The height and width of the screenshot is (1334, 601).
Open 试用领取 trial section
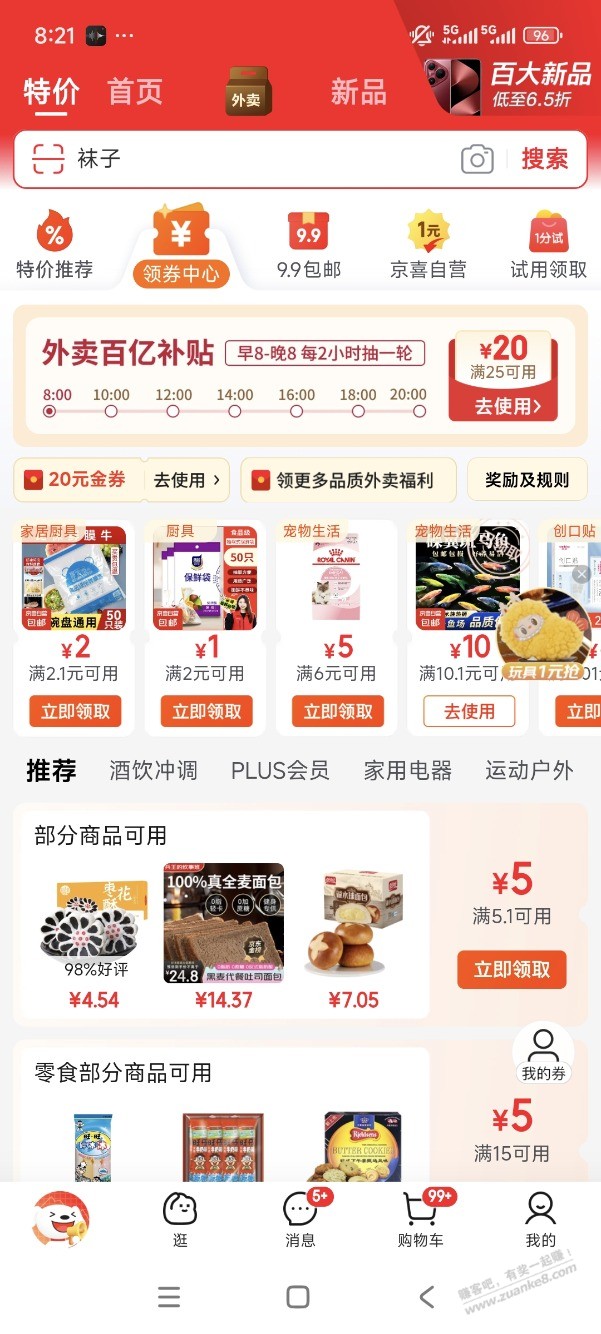coord(548,247)
